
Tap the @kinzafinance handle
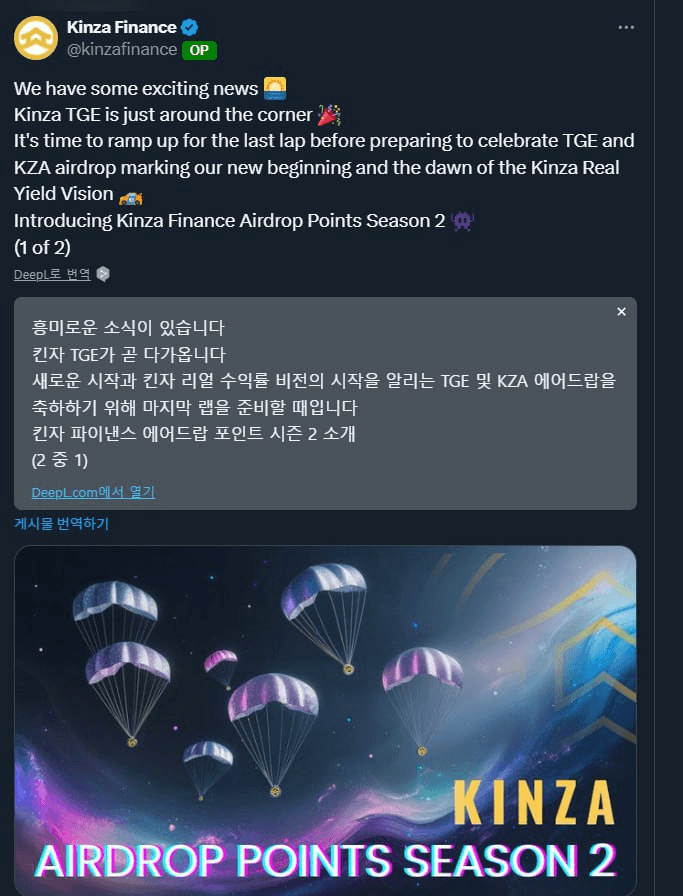tap(122, 49)
